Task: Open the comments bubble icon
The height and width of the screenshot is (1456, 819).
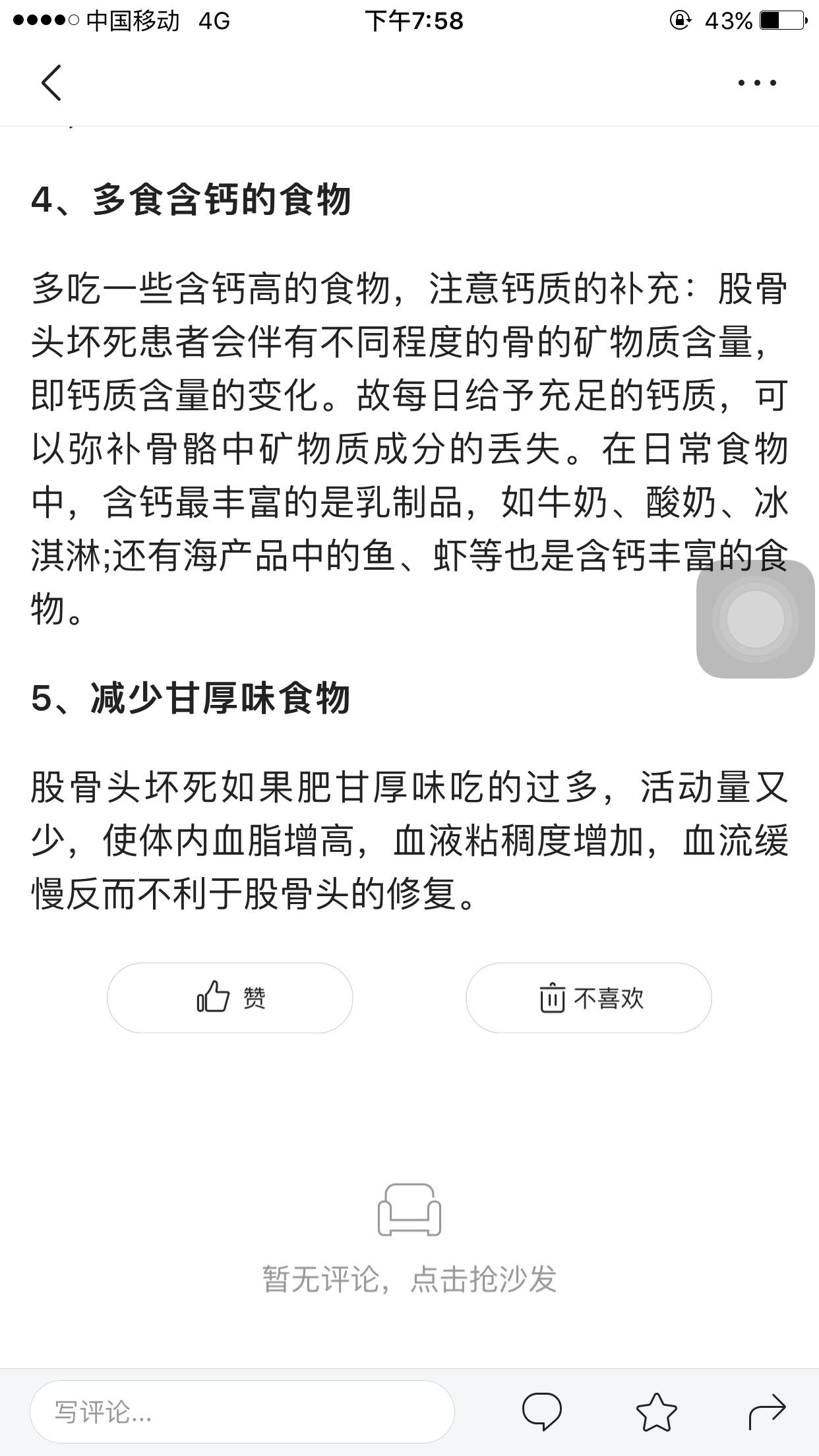Action: point(541,1412)
